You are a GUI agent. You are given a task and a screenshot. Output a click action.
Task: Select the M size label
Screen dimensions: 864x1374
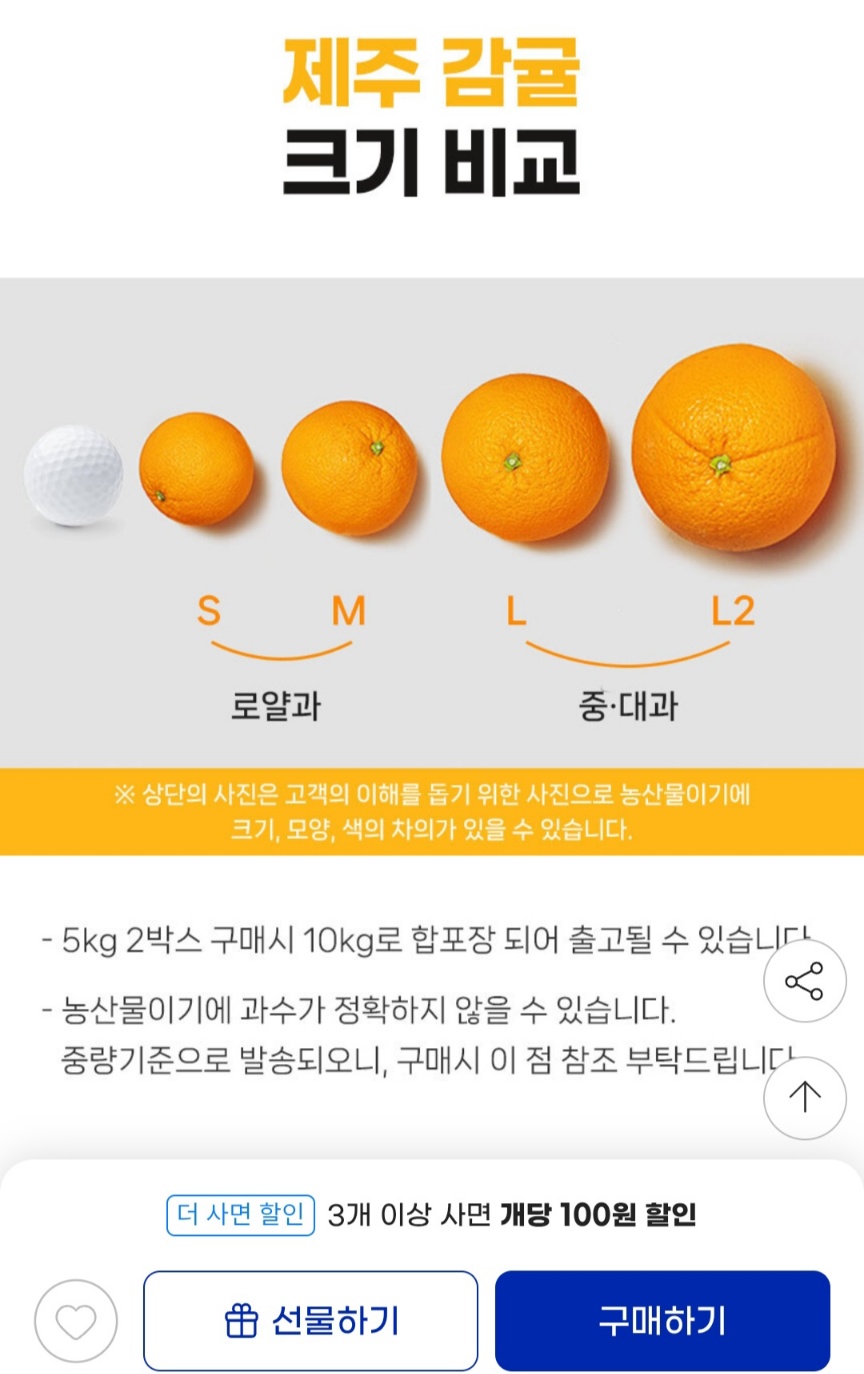[349, 612]
